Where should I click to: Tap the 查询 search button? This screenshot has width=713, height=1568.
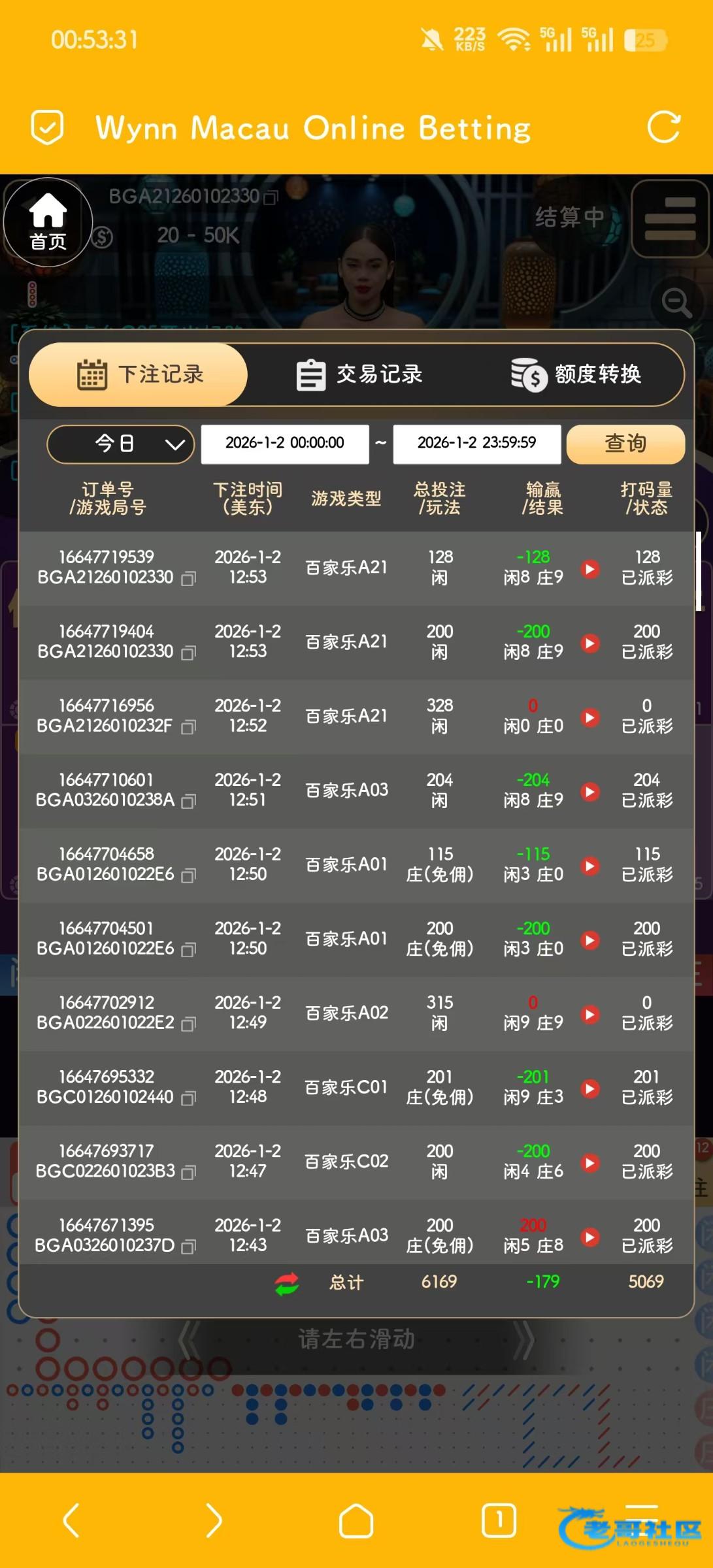coord(625,444)
